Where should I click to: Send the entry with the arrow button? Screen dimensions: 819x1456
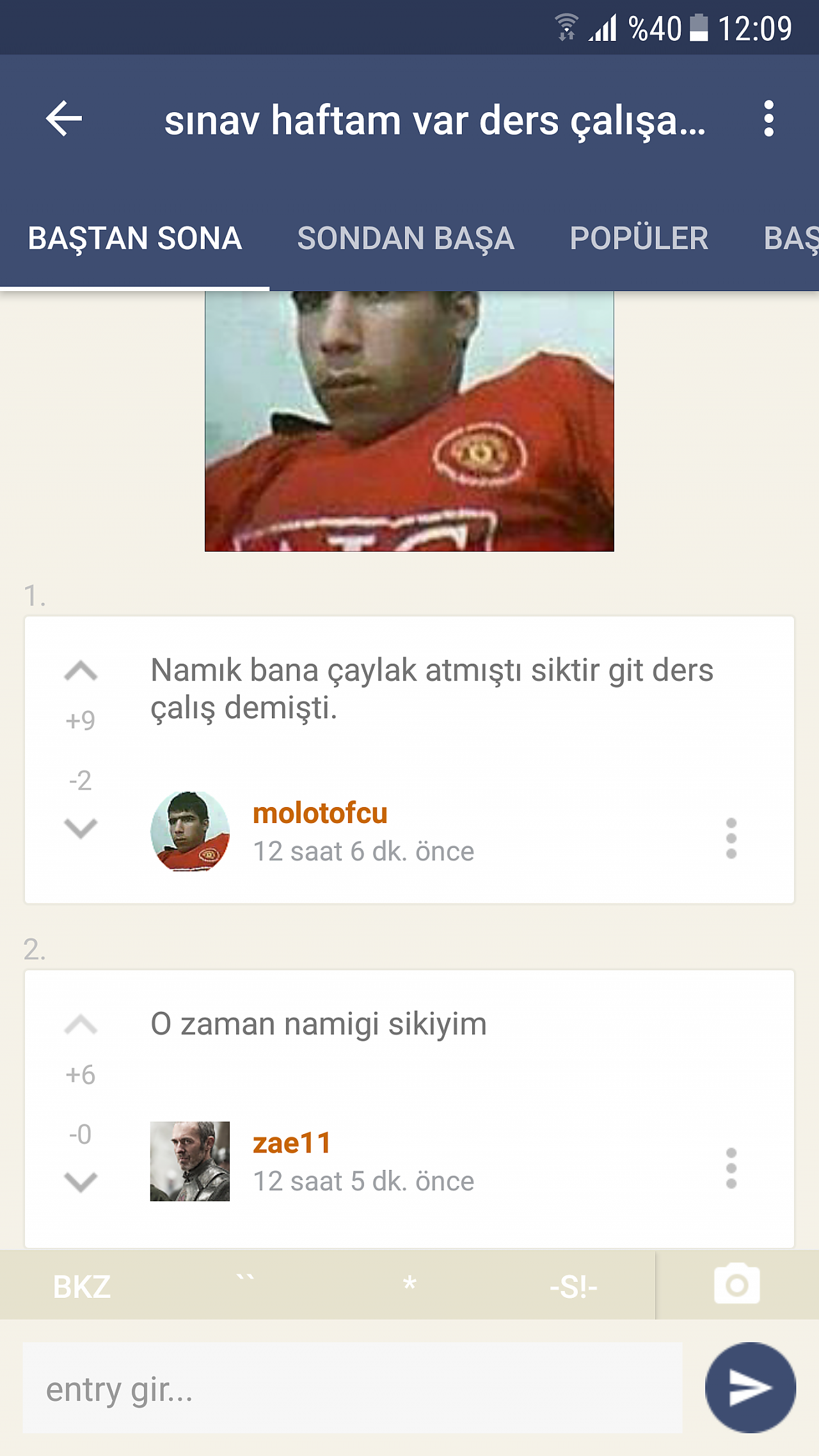pos(751,1388)
